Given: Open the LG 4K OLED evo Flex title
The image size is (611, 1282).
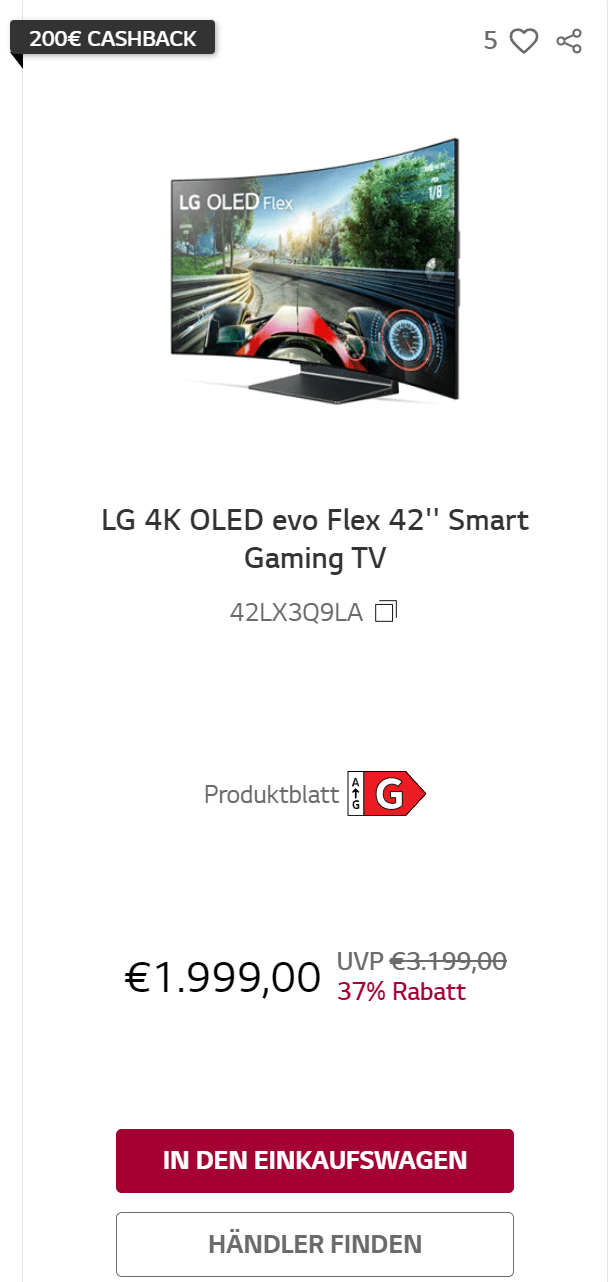Looking at the screenshot, I should 315,539.
